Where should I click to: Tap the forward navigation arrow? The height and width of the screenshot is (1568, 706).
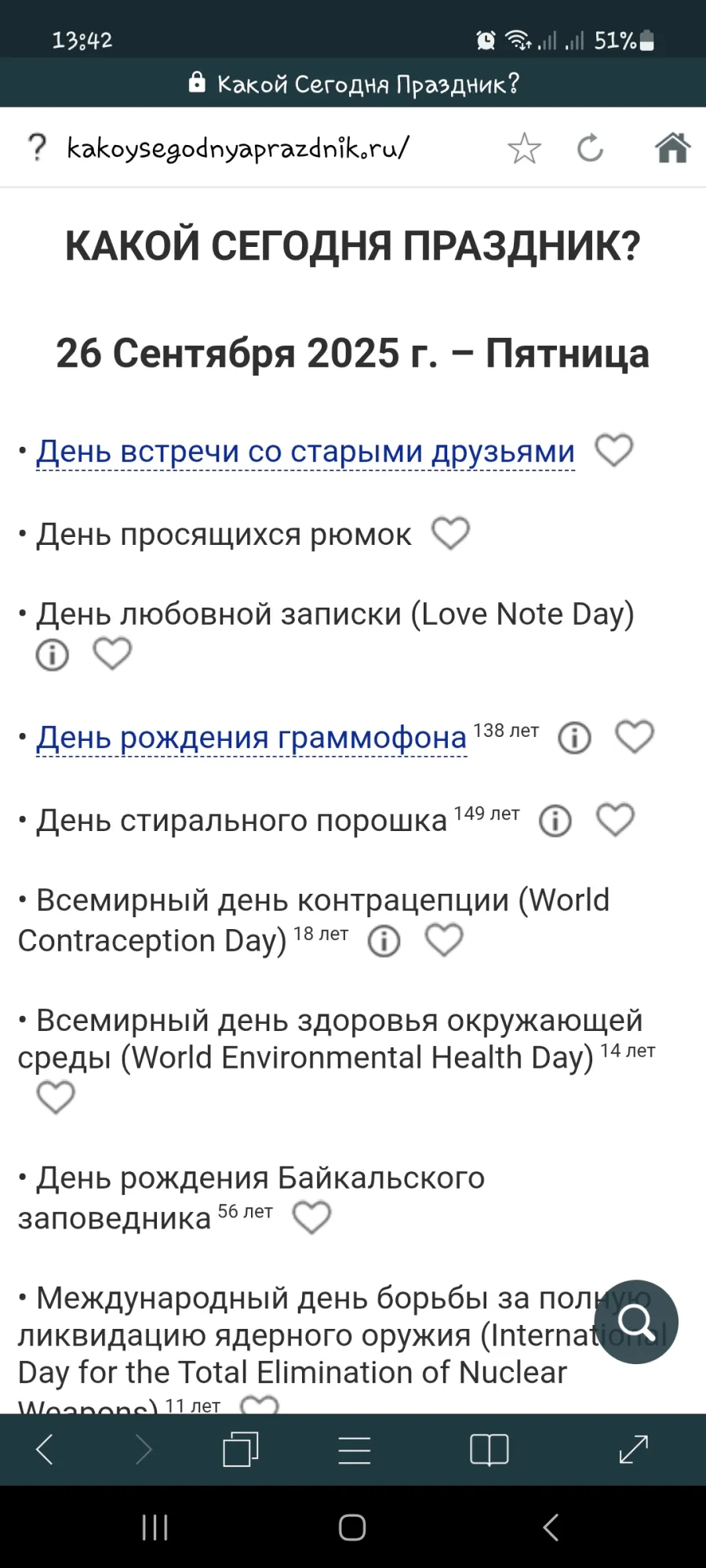(144, 1450)
